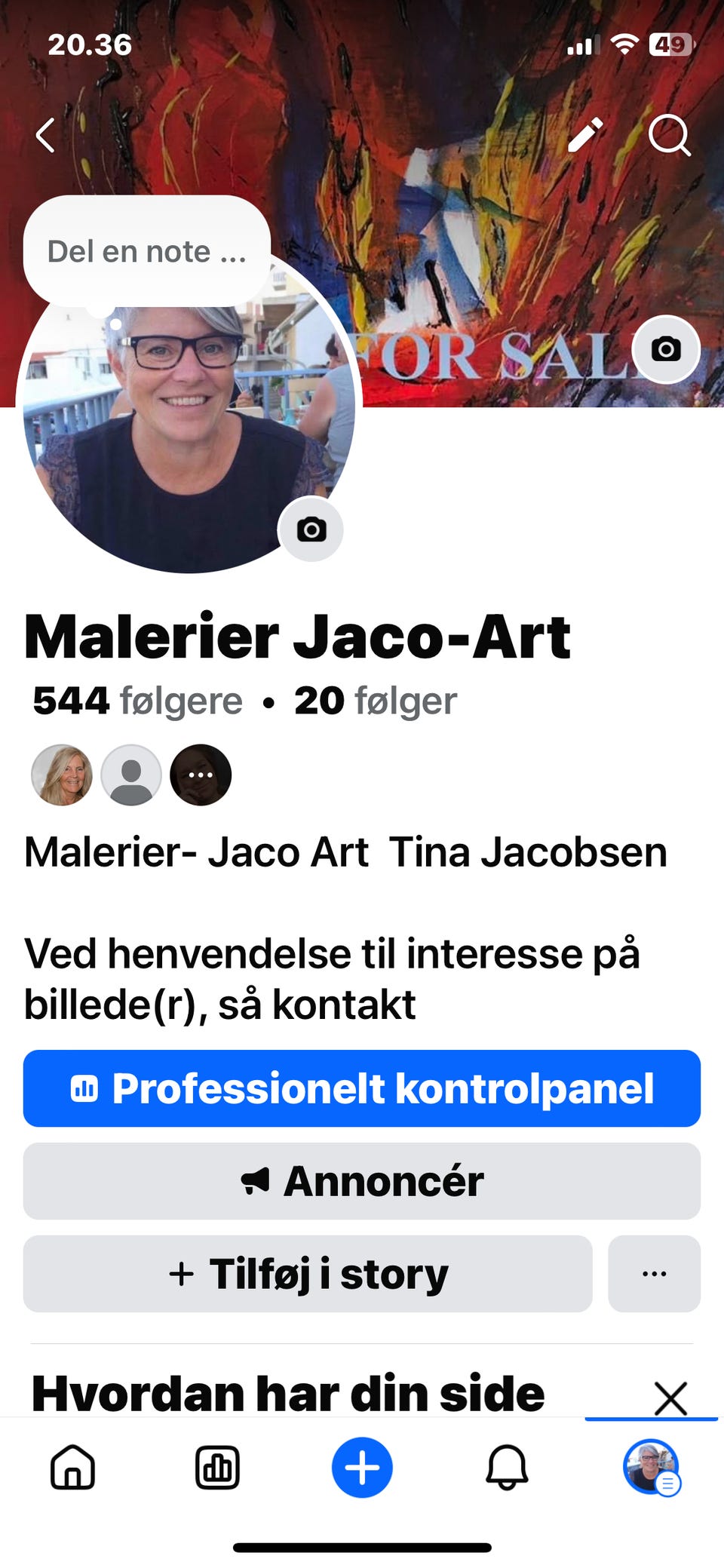Change the cover photo via camera icon

click(x=666, y=349)
